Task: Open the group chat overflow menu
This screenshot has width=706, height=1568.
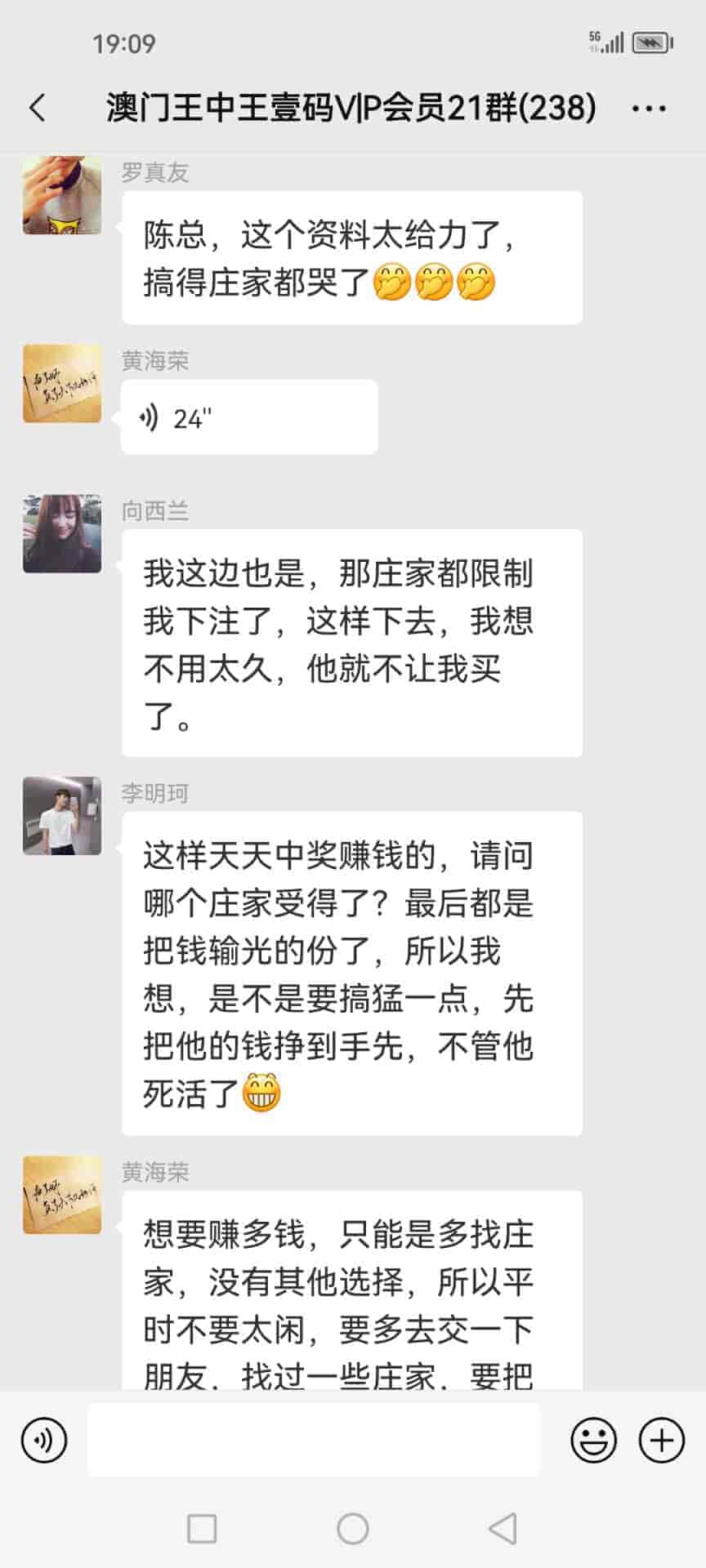Action: coord(650,108)
